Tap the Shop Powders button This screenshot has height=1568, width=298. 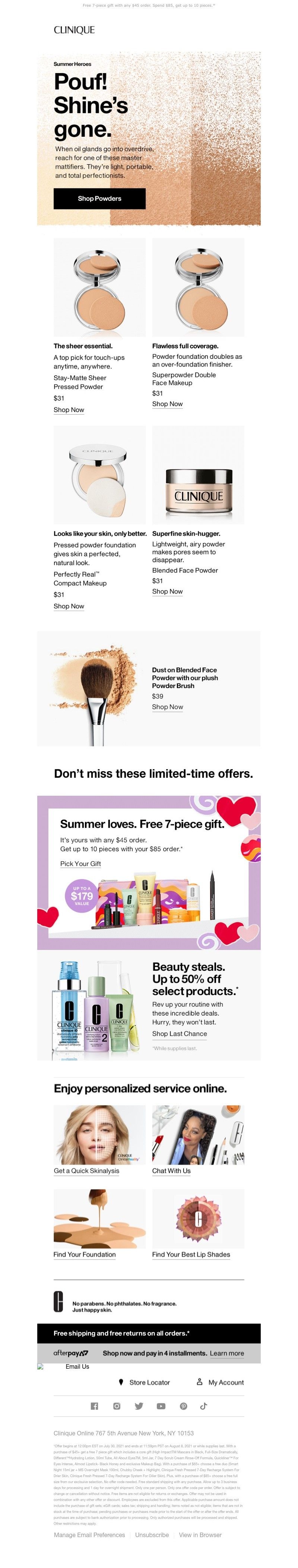(x=99, y=199)
